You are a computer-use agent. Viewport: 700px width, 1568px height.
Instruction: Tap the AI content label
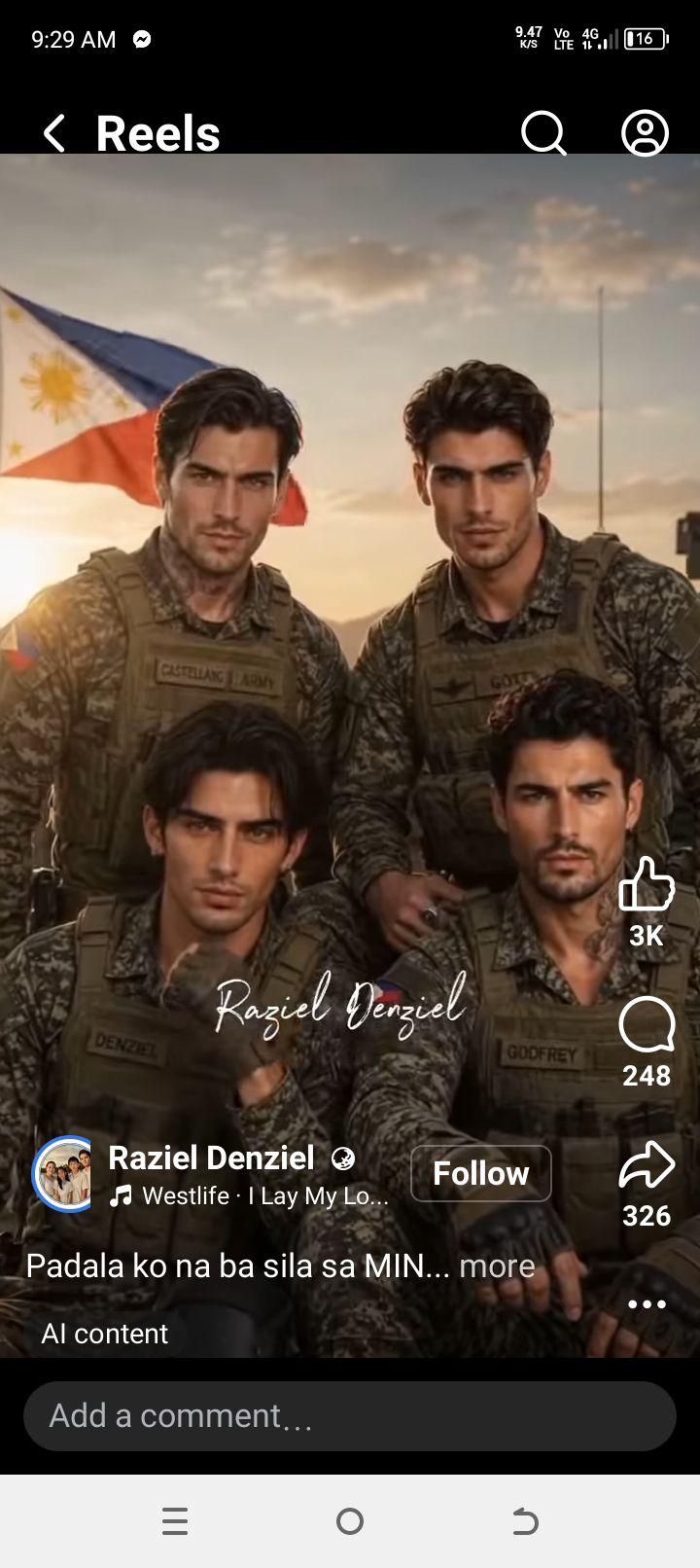click(x=104, y=1334)
